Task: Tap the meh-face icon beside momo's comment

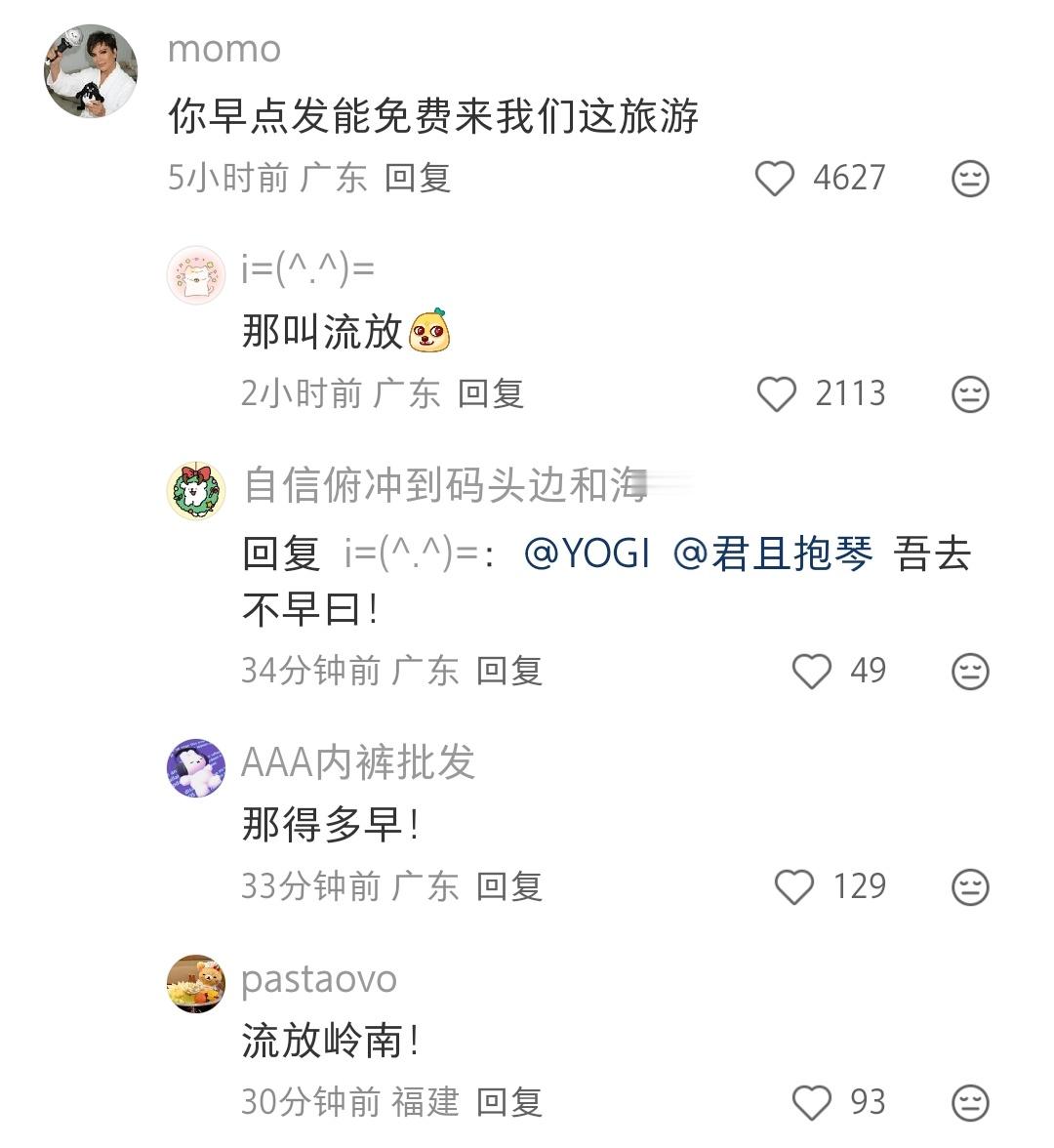Action: pos(969,180)
